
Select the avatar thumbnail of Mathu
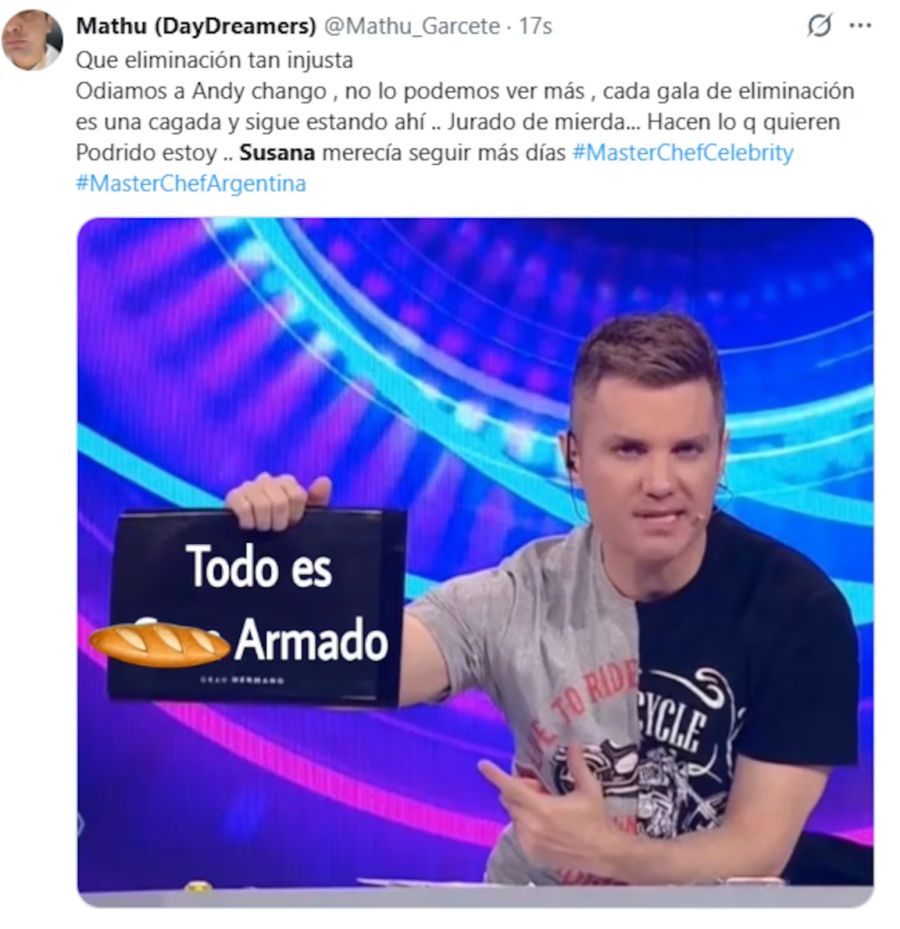(x=33, y=30)
